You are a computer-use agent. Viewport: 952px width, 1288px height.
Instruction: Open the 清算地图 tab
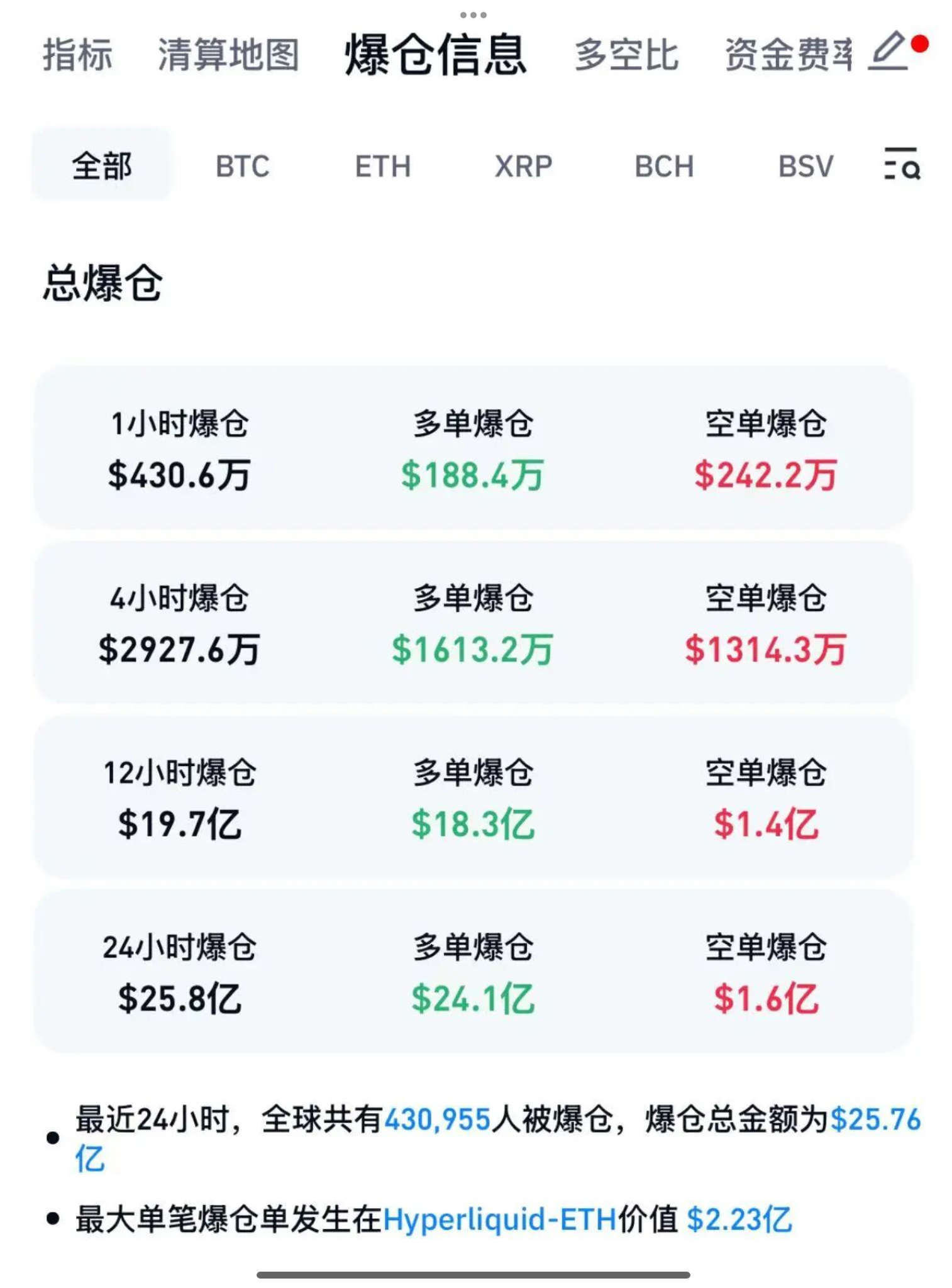pos(228,55)
